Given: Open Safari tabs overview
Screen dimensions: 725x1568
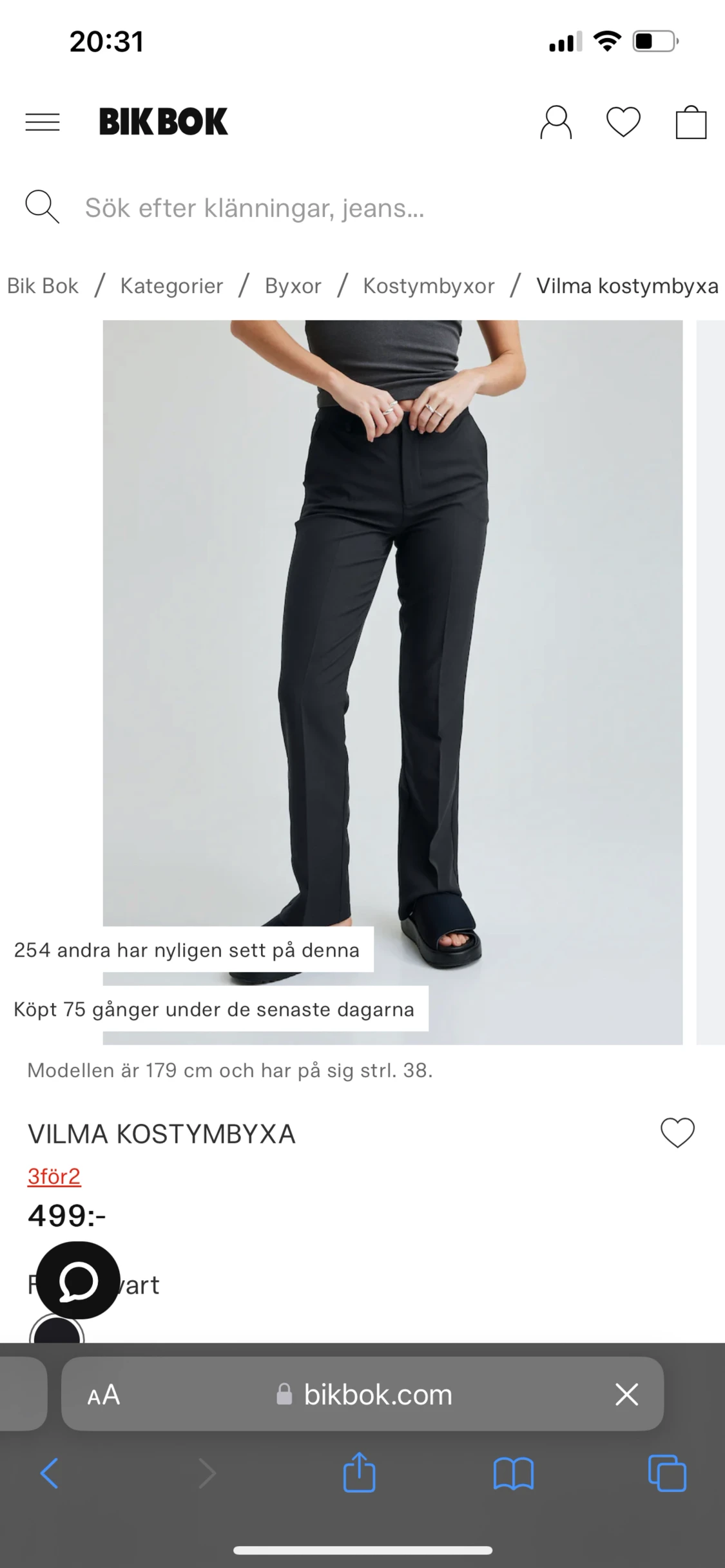Looking at the screenshot, I should tap(666, 1473).
